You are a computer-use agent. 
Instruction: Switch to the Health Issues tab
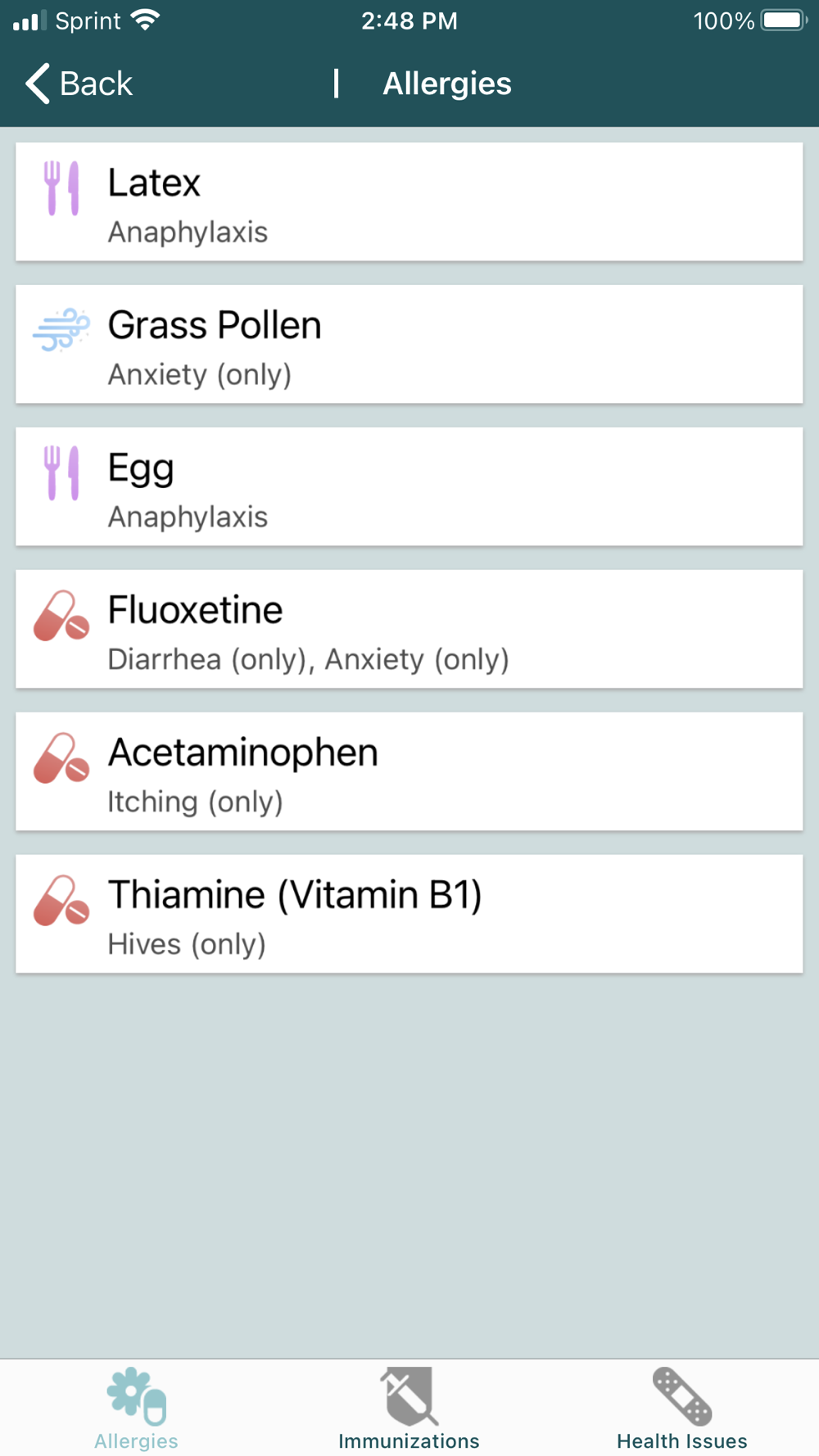(x=682, y=1409)
